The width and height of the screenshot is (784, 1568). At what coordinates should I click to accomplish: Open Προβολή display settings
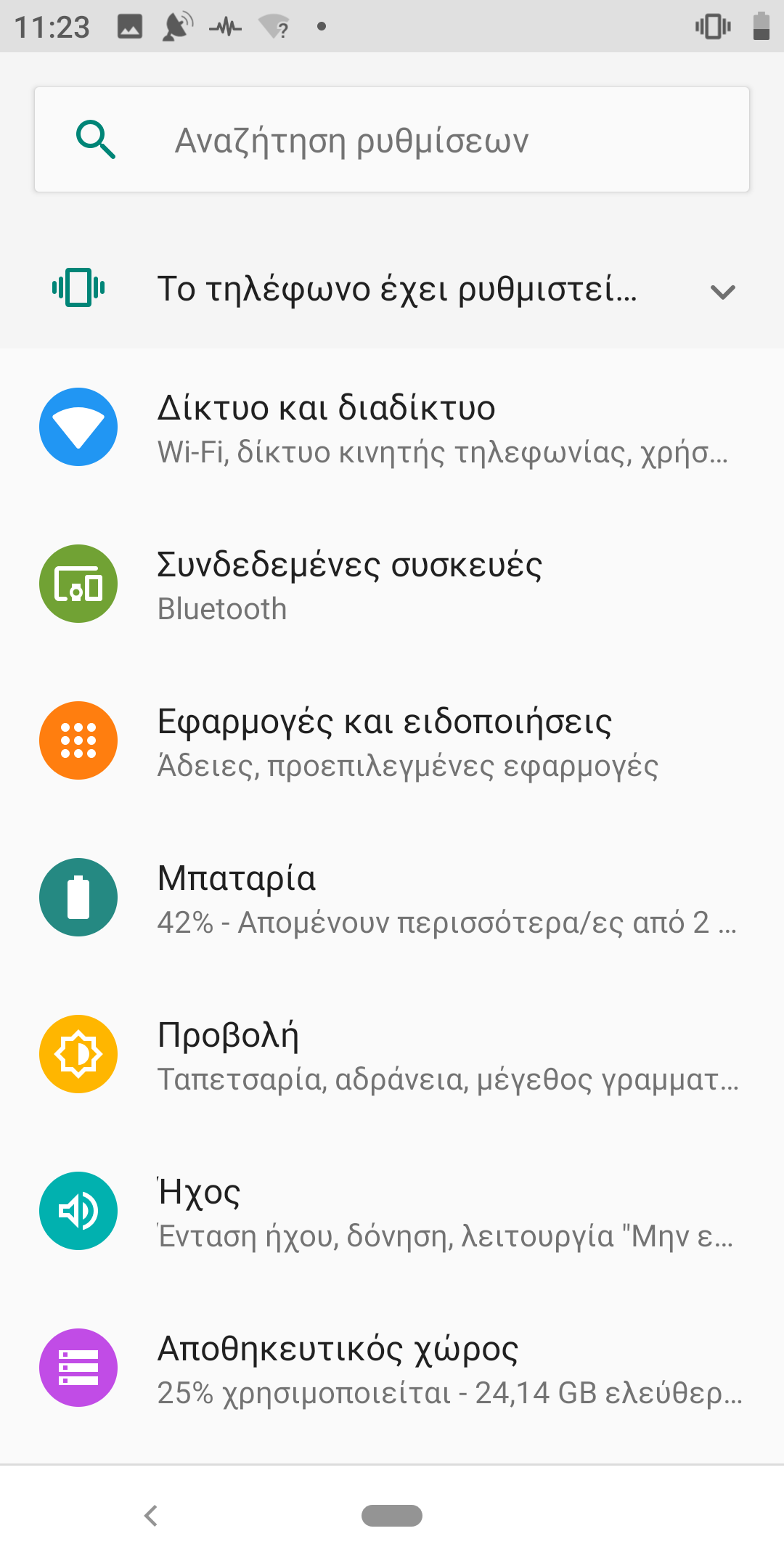392,1054
